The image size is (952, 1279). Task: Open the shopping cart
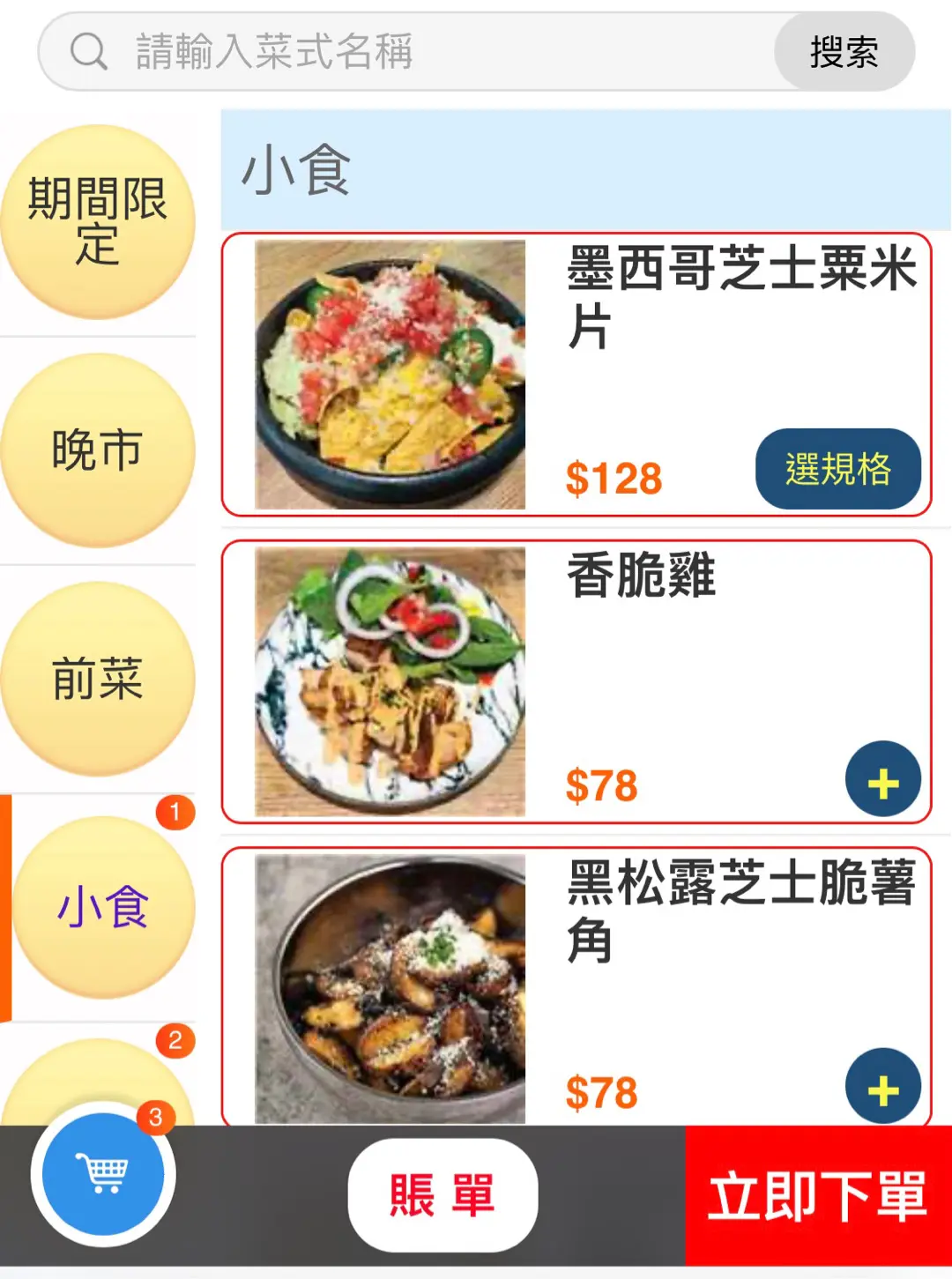tap(103, 1174)
